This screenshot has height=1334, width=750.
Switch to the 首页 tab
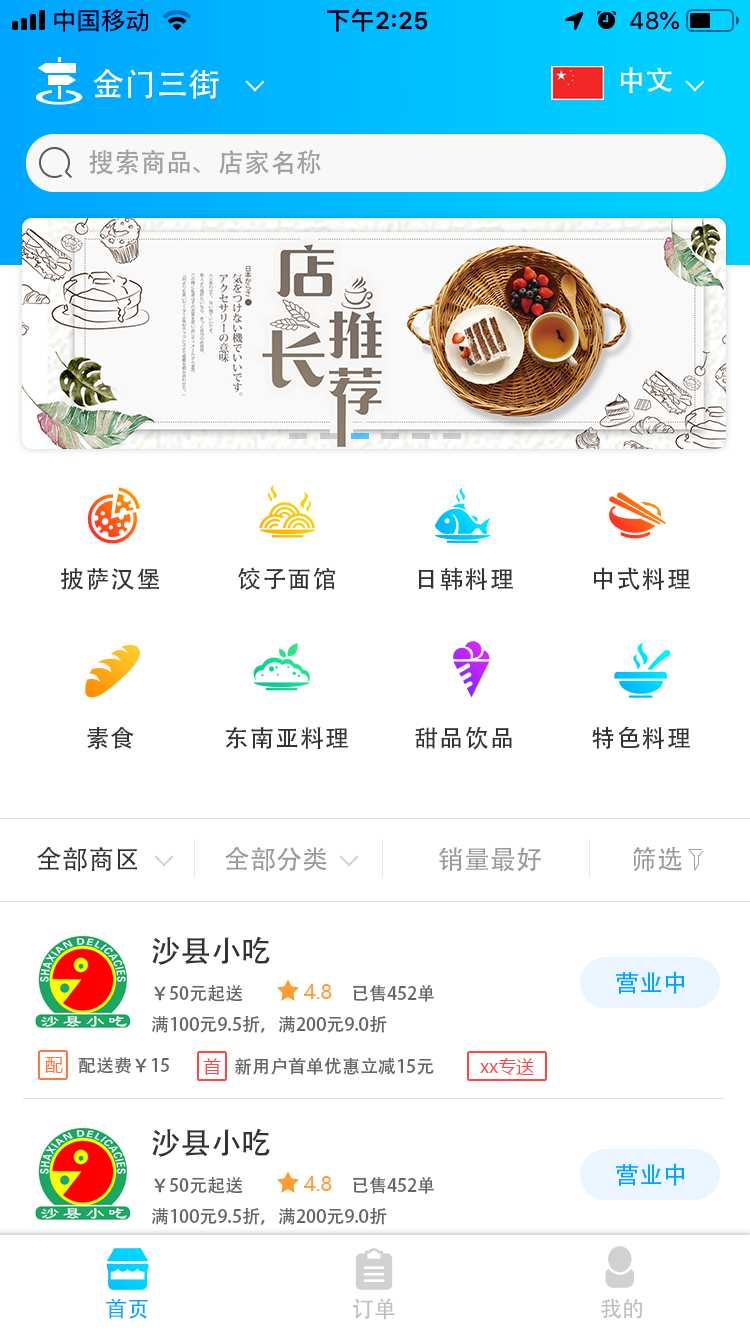pyautogui.click(x=127, y=1284)
